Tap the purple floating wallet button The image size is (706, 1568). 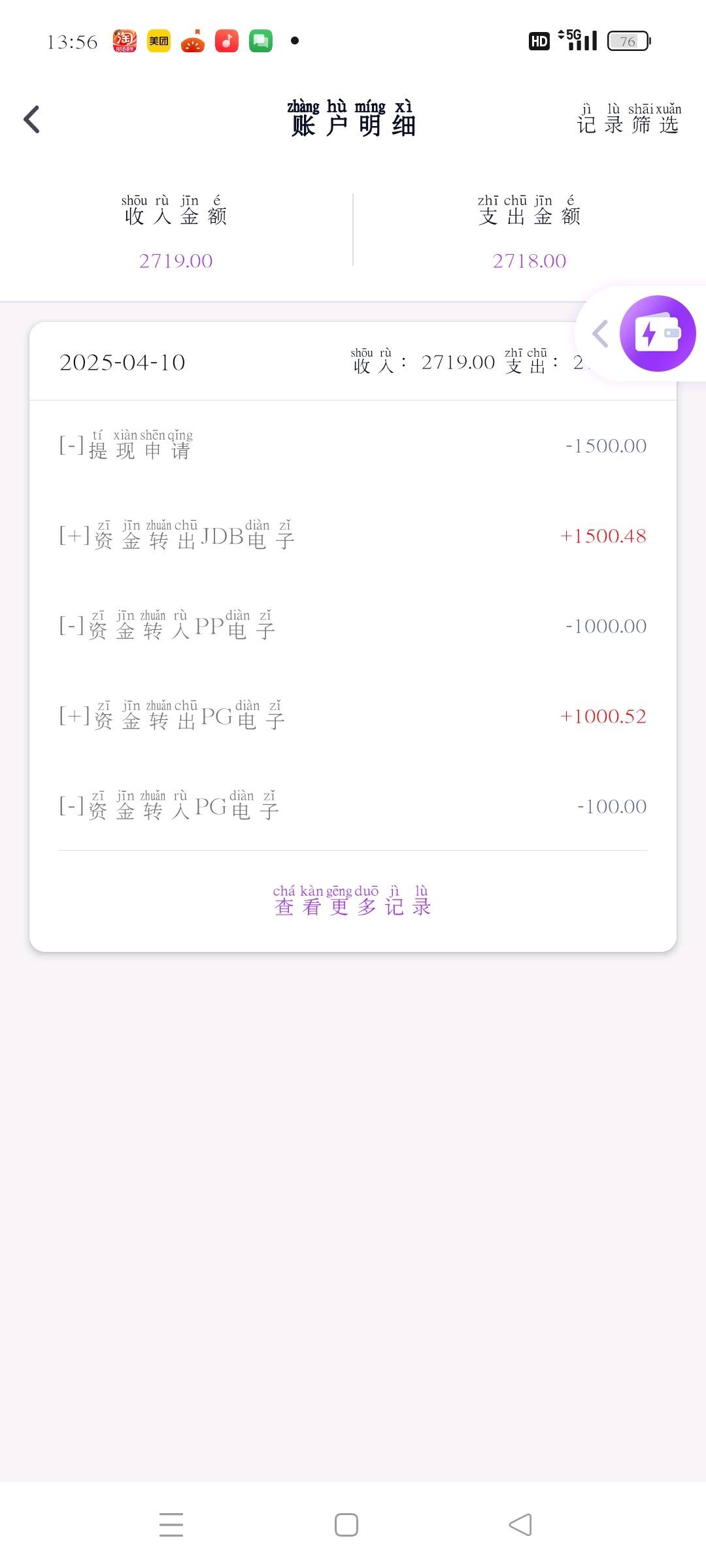click(x=657, y=333)
